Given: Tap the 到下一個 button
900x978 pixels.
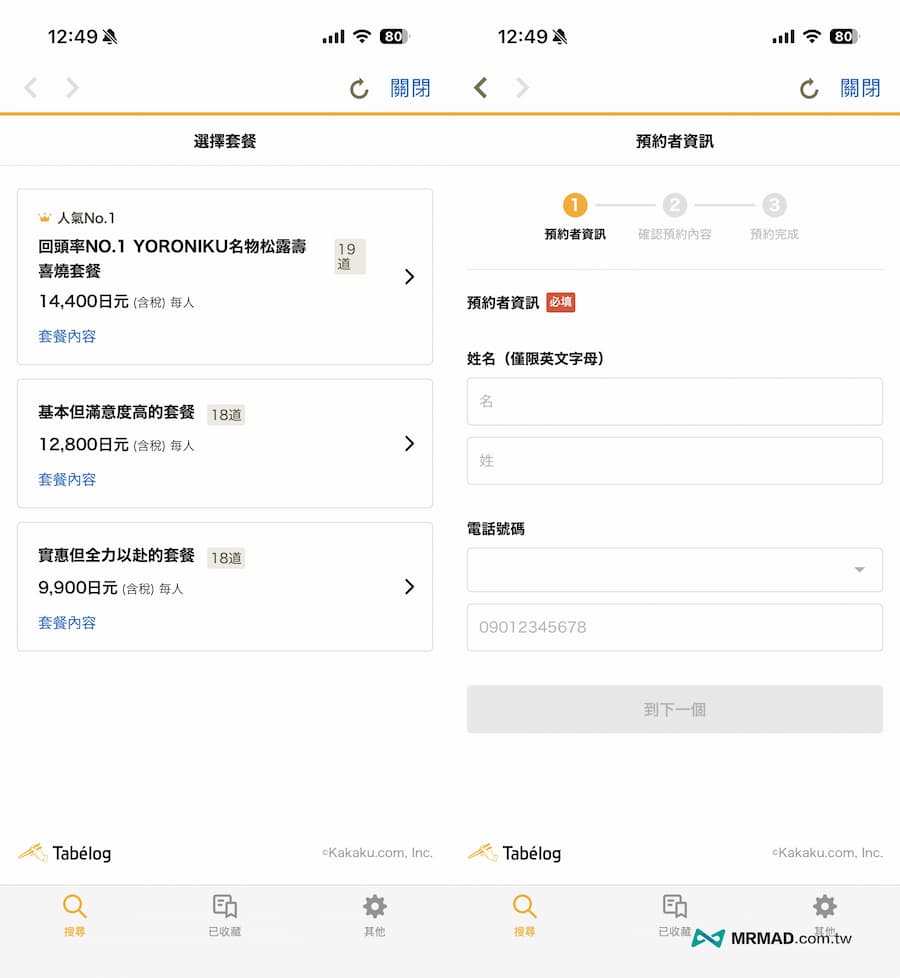Looking at the screenshot, I should [x=674, y=709].
